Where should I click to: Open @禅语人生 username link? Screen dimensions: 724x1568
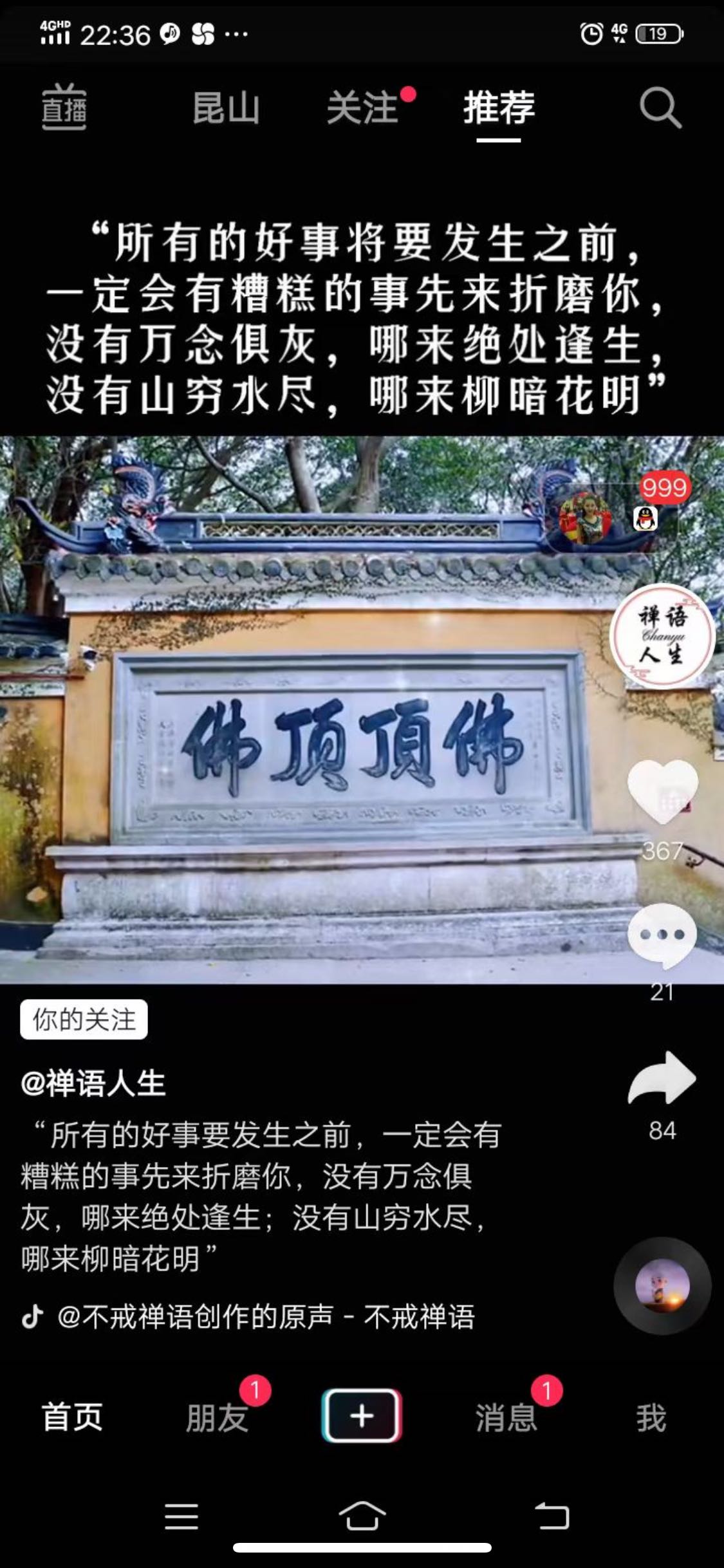click(x=93, y=1083)
